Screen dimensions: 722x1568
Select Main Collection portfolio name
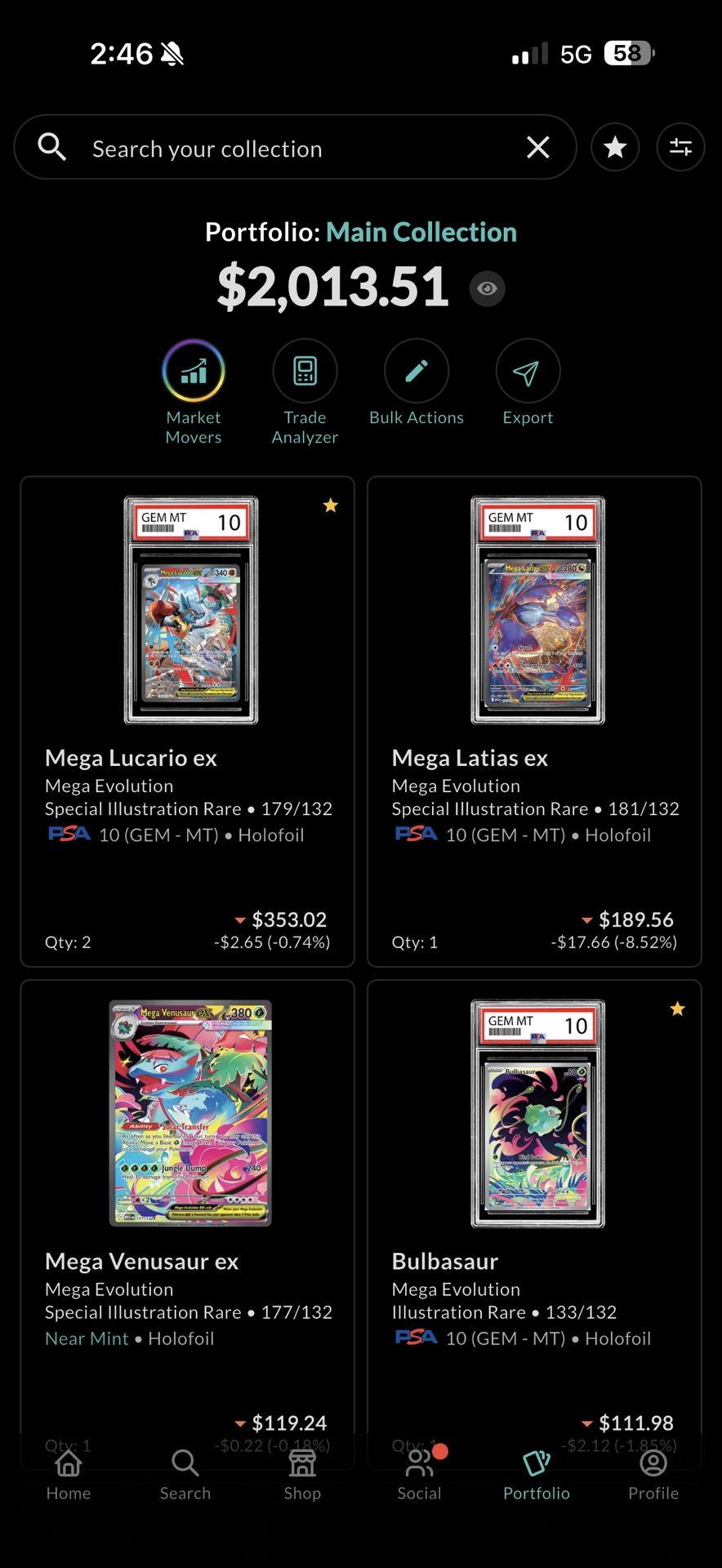point(421,233)
